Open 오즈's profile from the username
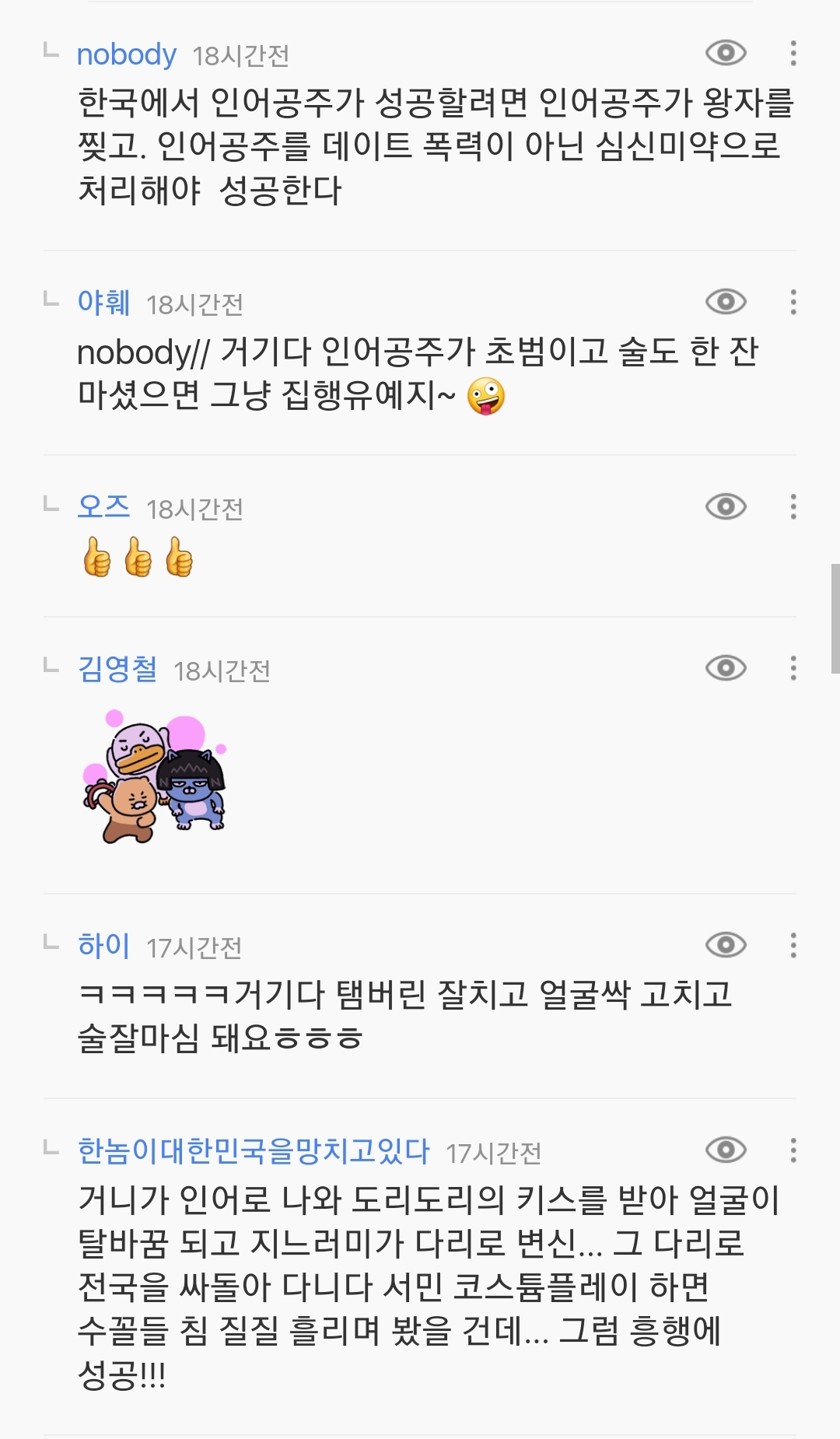Image resolution: width=840 pixels, height=1439 pixels. 103,507
